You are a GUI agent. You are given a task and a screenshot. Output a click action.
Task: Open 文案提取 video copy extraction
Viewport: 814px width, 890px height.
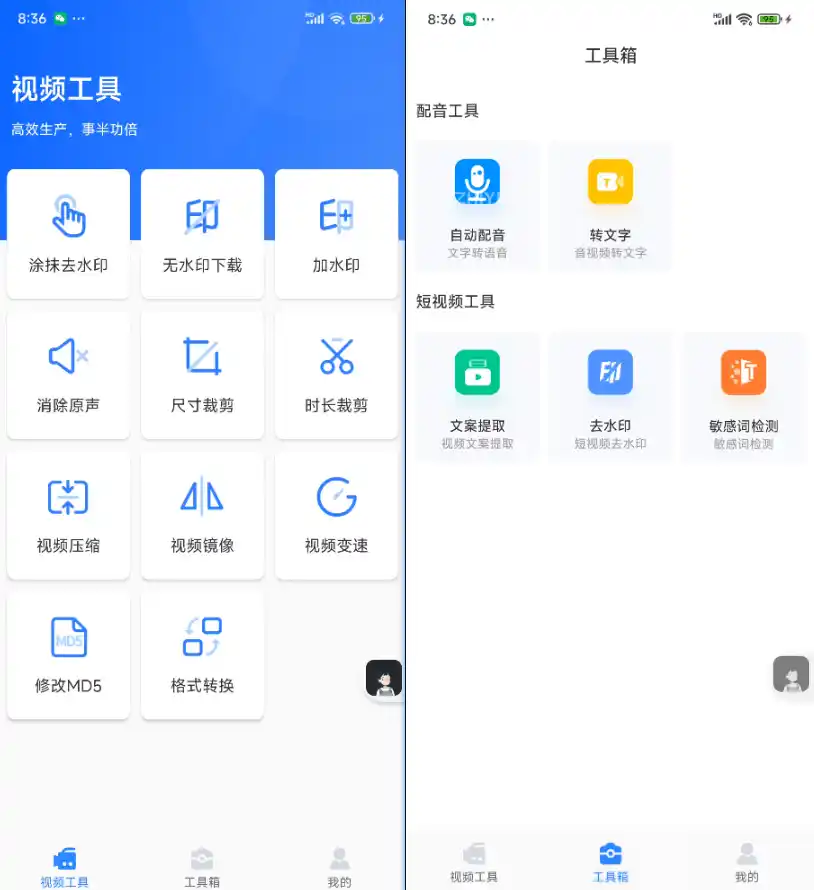point(477,396)
